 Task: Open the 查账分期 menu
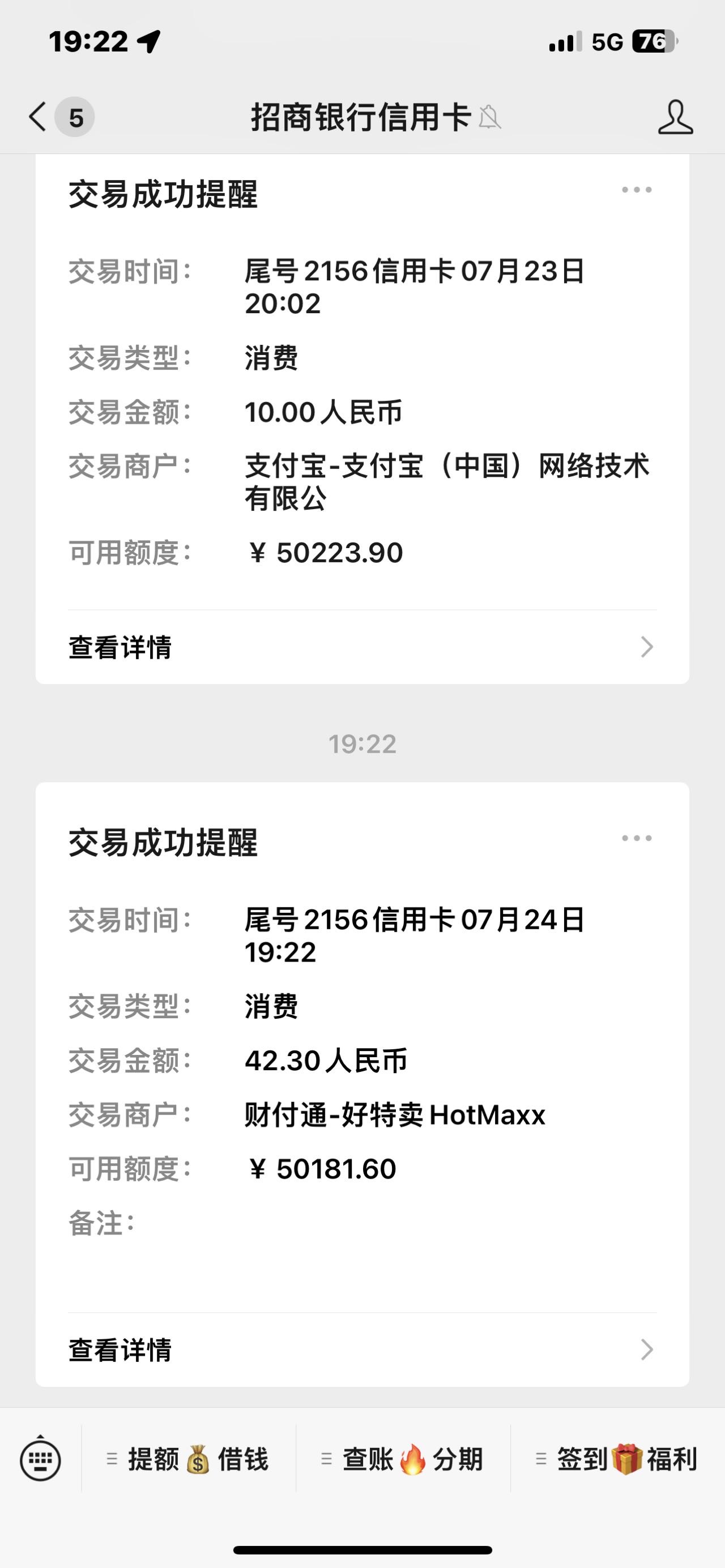click(403, 1460)
